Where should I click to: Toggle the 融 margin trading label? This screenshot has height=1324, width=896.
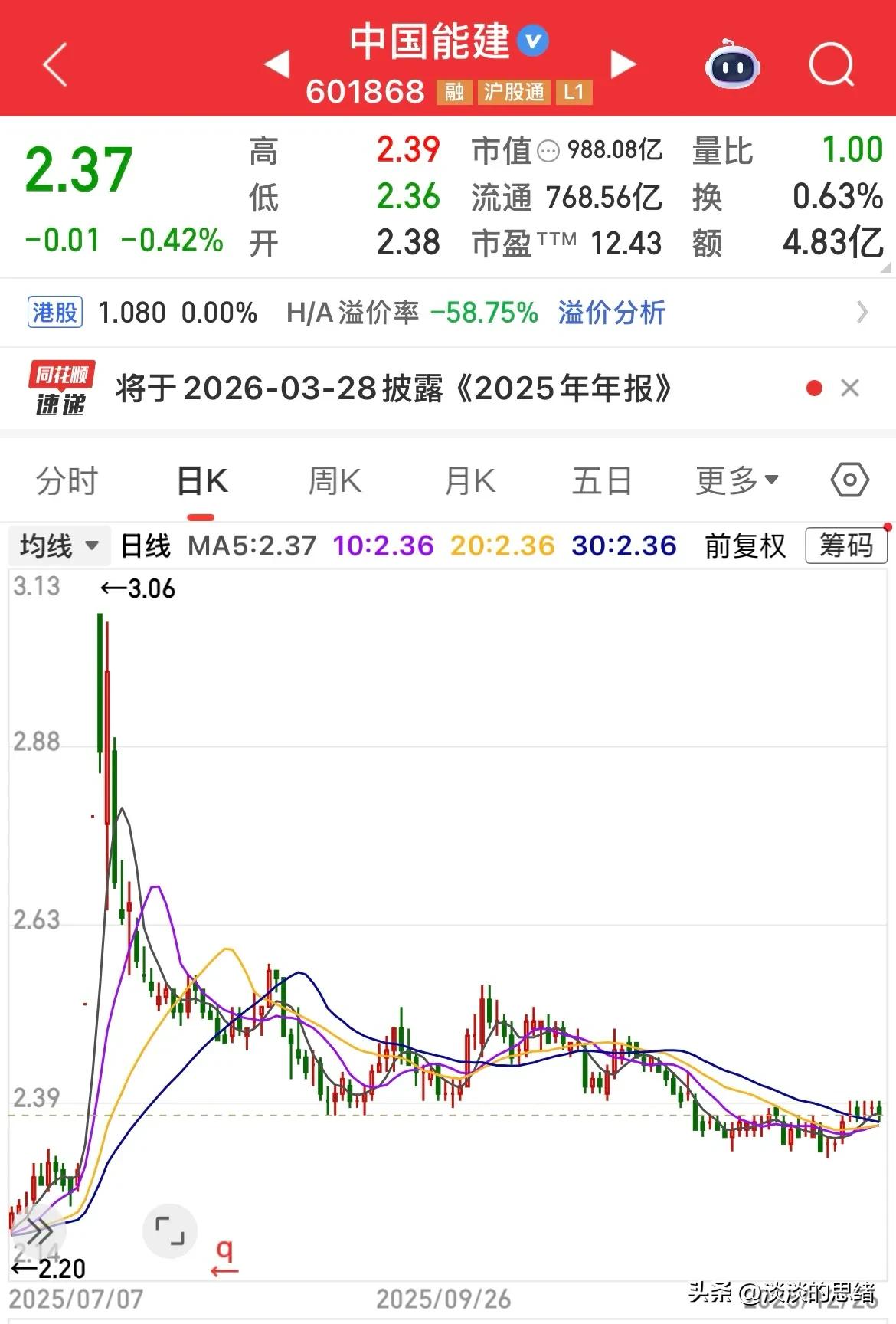[453, 92]
